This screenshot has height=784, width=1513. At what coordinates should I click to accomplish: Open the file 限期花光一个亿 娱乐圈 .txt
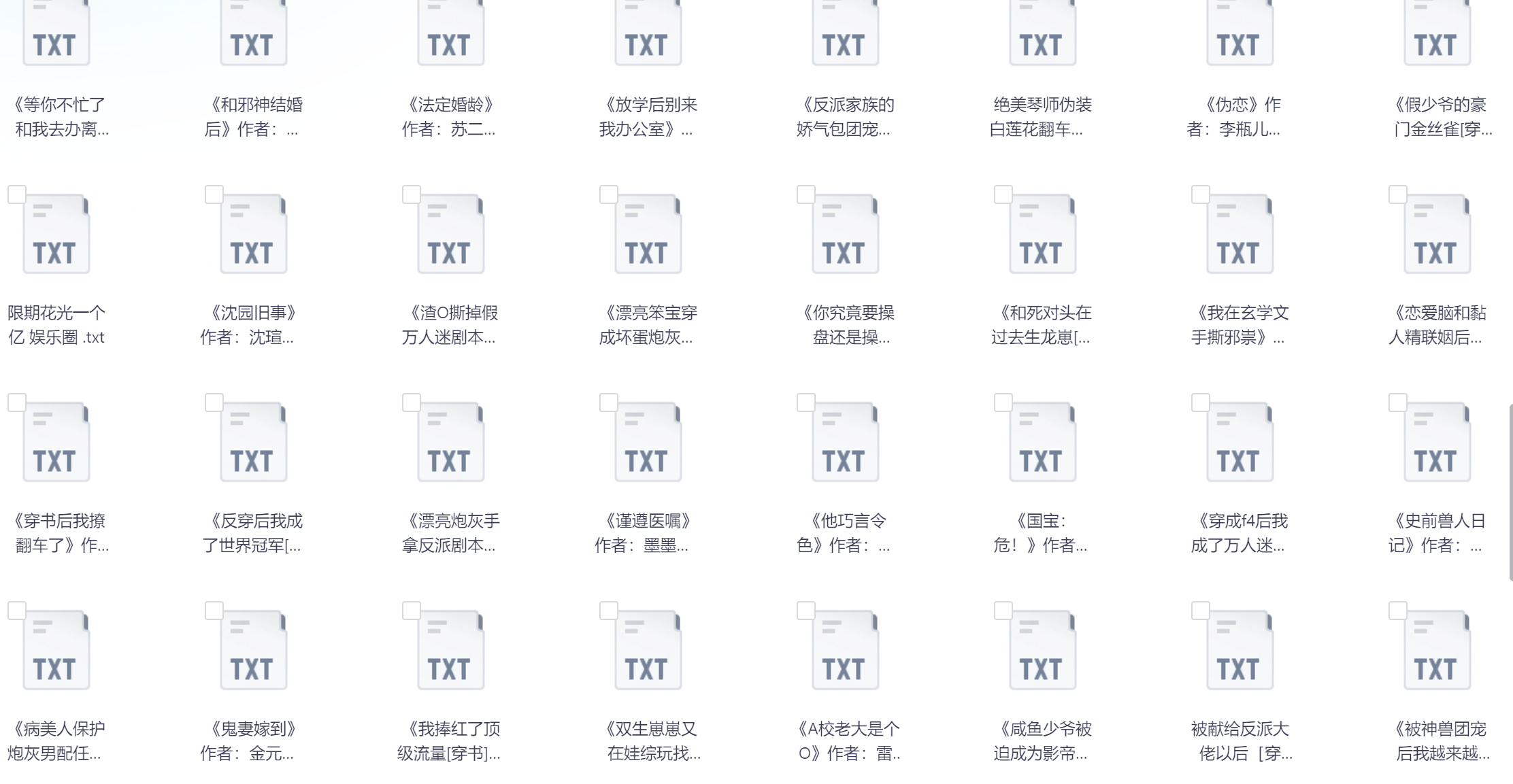point(56,235)
